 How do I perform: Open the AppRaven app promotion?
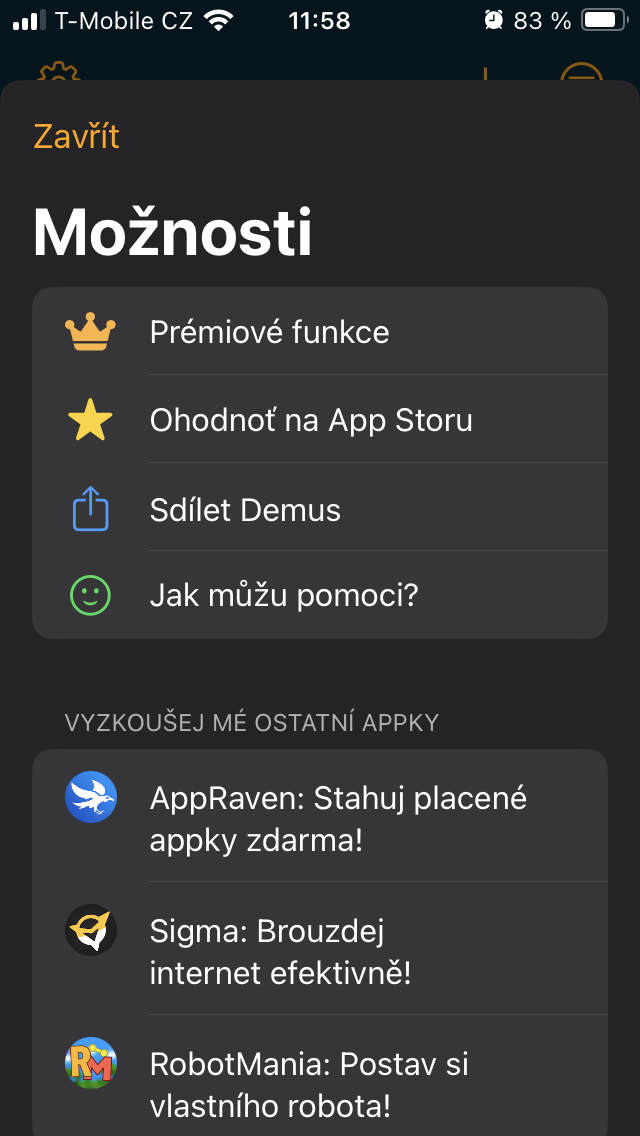click(x=320, y=816)
